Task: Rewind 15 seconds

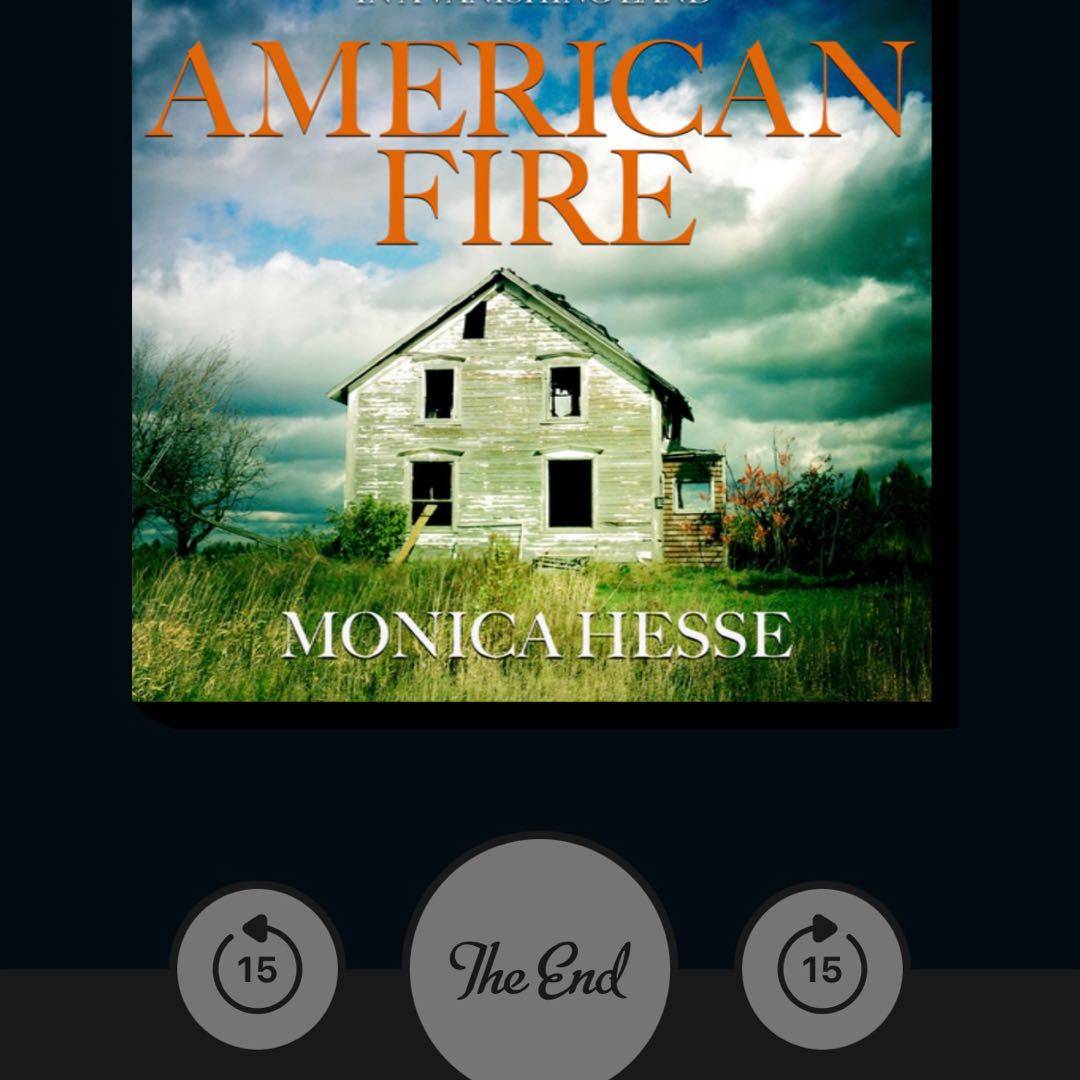Action: tap(258, 968)
